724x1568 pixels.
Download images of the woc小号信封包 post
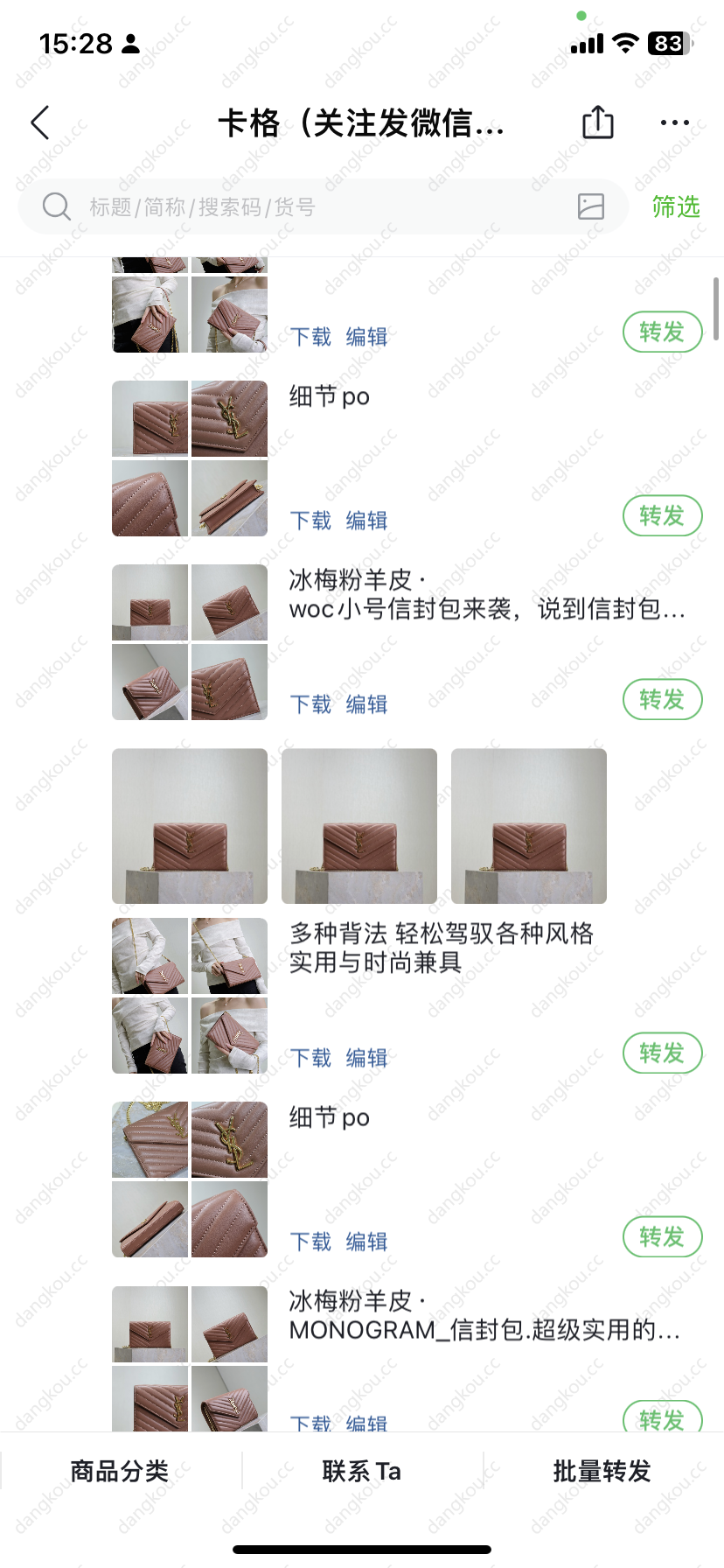[x=310, y=704]
